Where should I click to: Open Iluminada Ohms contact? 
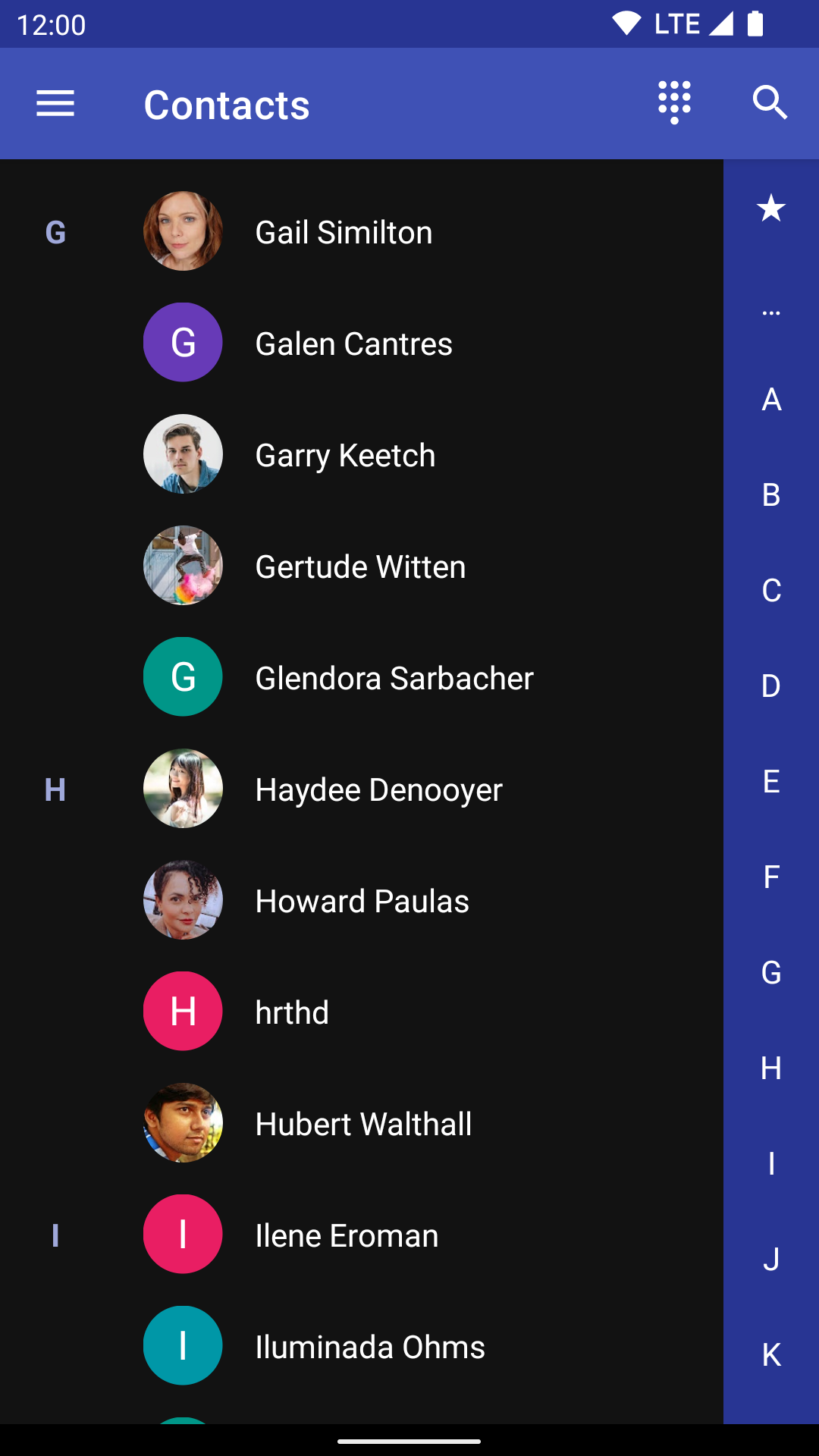click(362, 1347)
